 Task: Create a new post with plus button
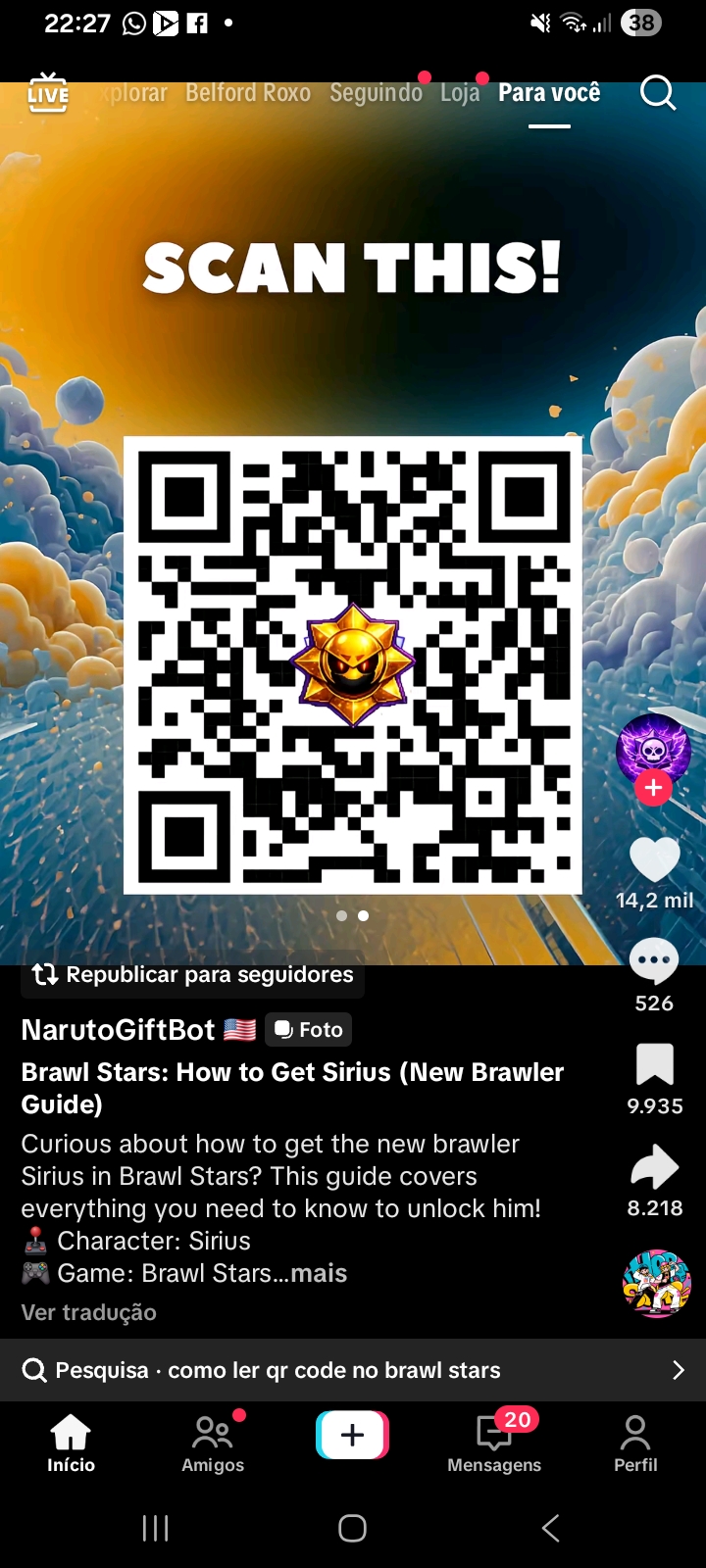[352, 1436]
